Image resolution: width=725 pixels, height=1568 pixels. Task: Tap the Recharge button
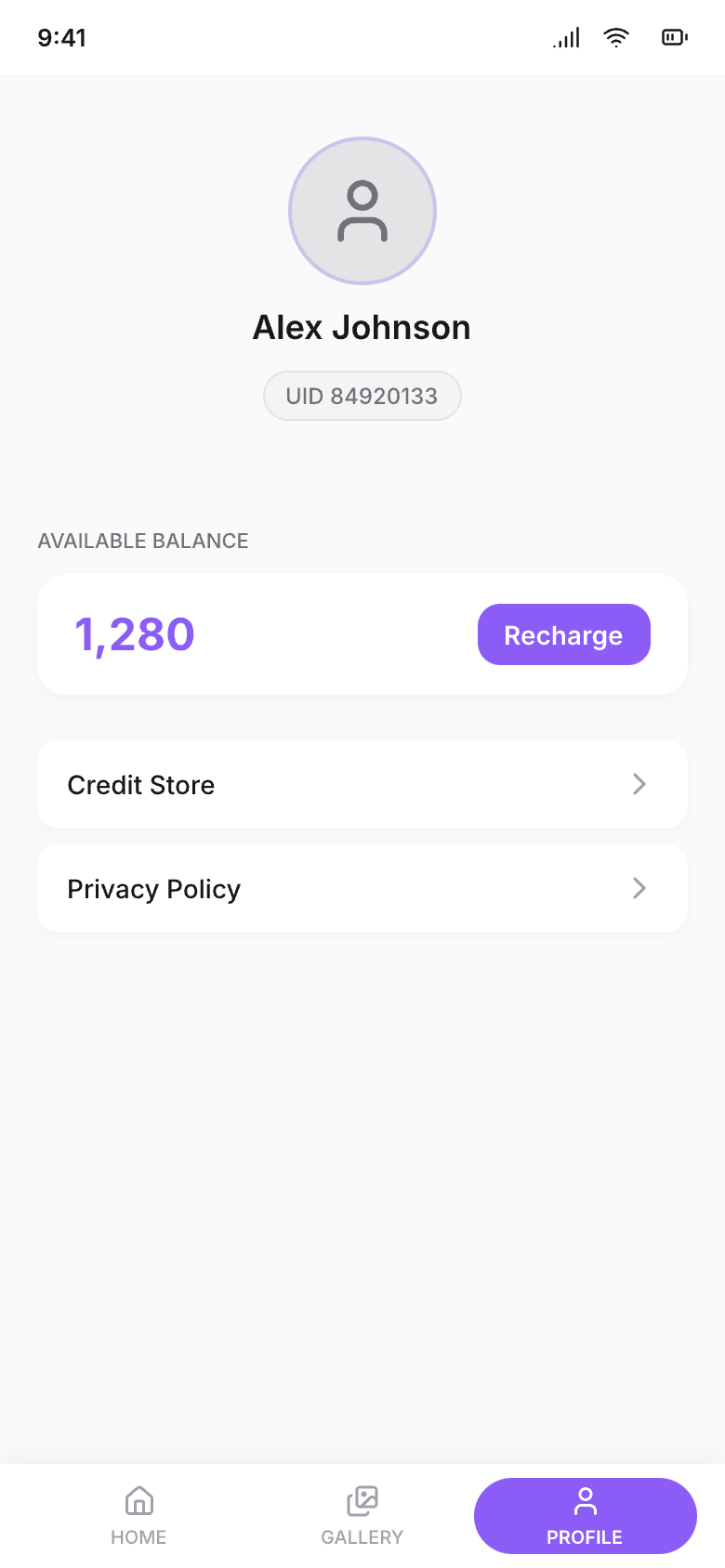tap(563, 634)
